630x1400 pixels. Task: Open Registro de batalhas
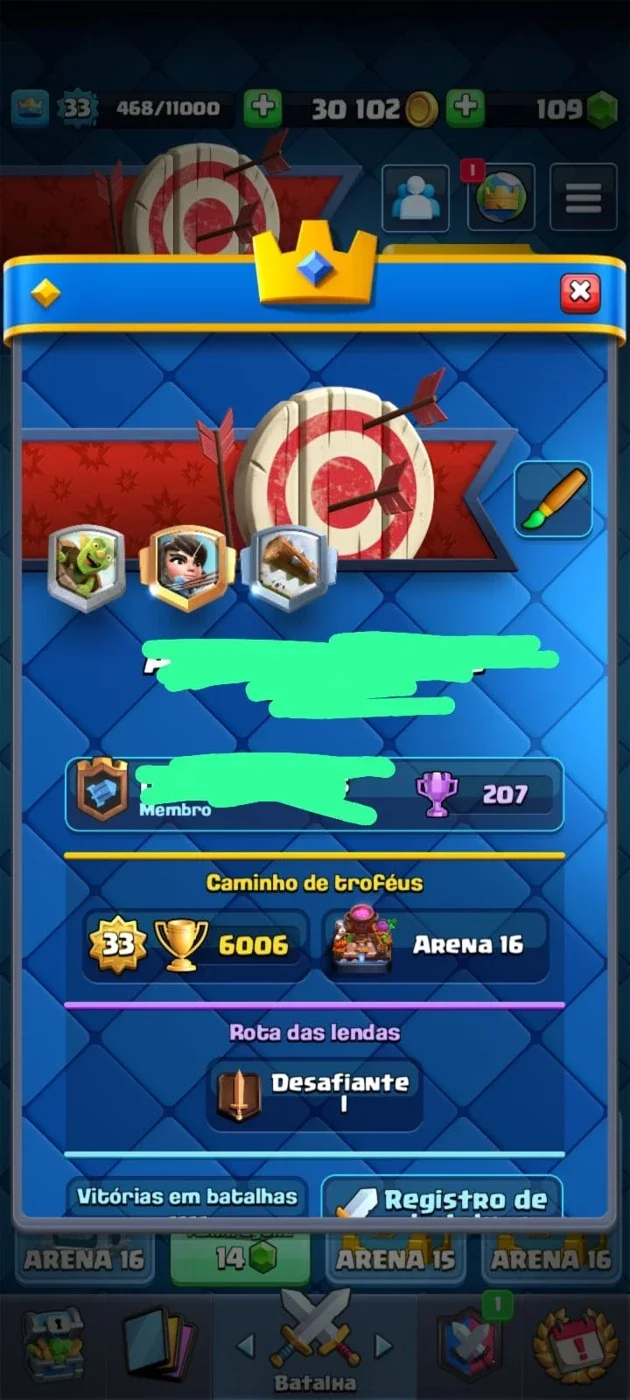click(x=442, y=1198)
